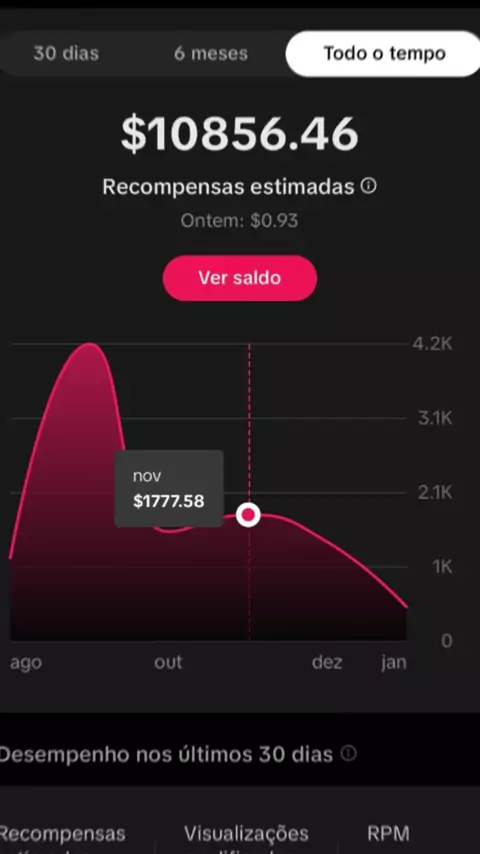
Task: Select the 6 meses period
Action: click(x=211, y=53)
